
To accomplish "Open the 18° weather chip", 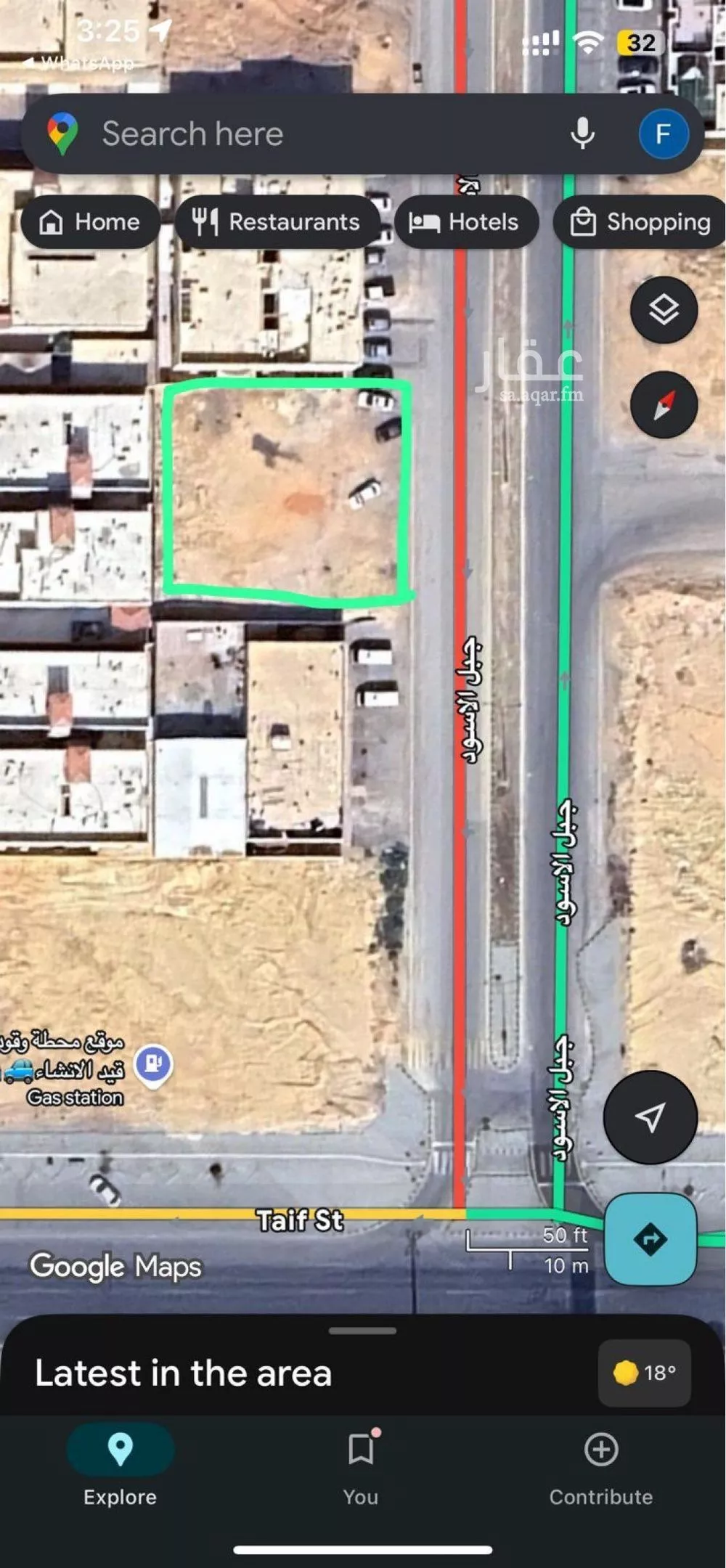I will tap(644, 1373).
